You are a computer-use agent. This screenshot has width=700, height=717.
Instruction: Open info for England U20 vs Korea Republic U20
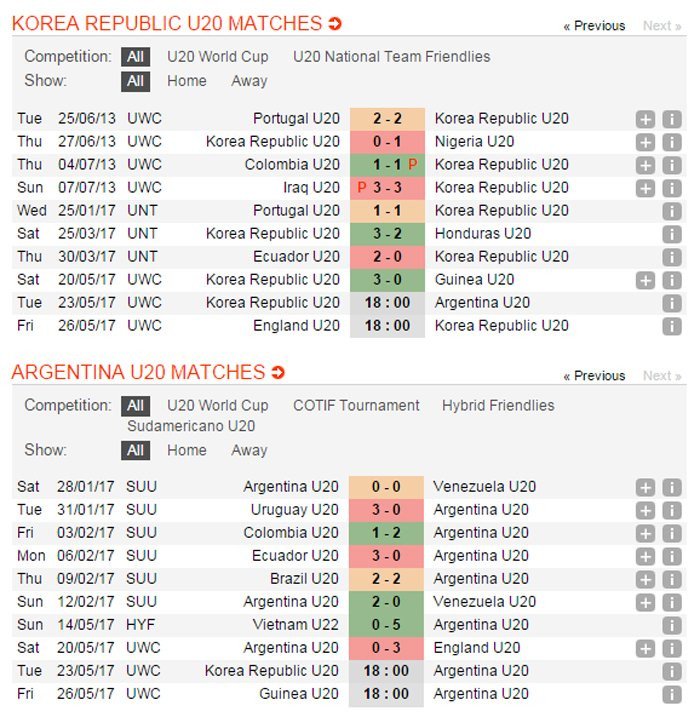672,326
